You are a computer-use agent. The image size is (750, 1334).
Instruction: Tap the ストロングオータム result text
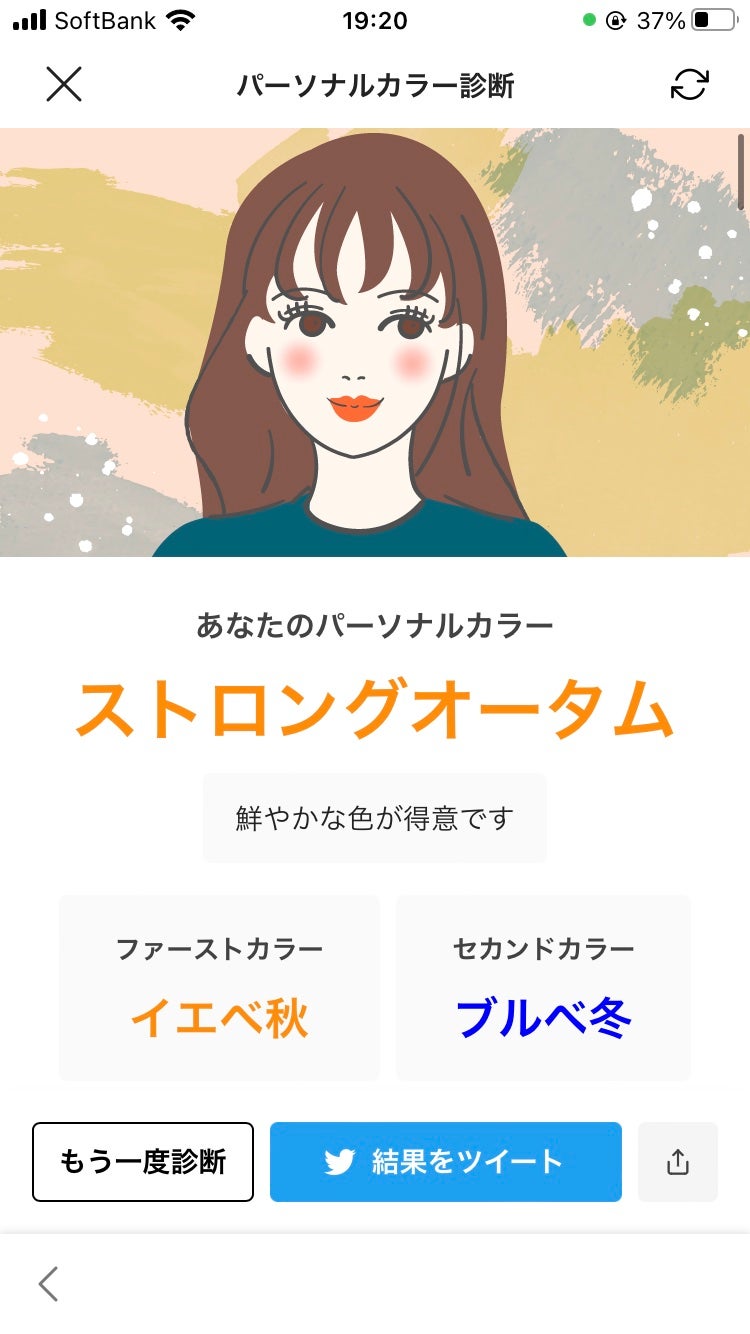[375, 707]
